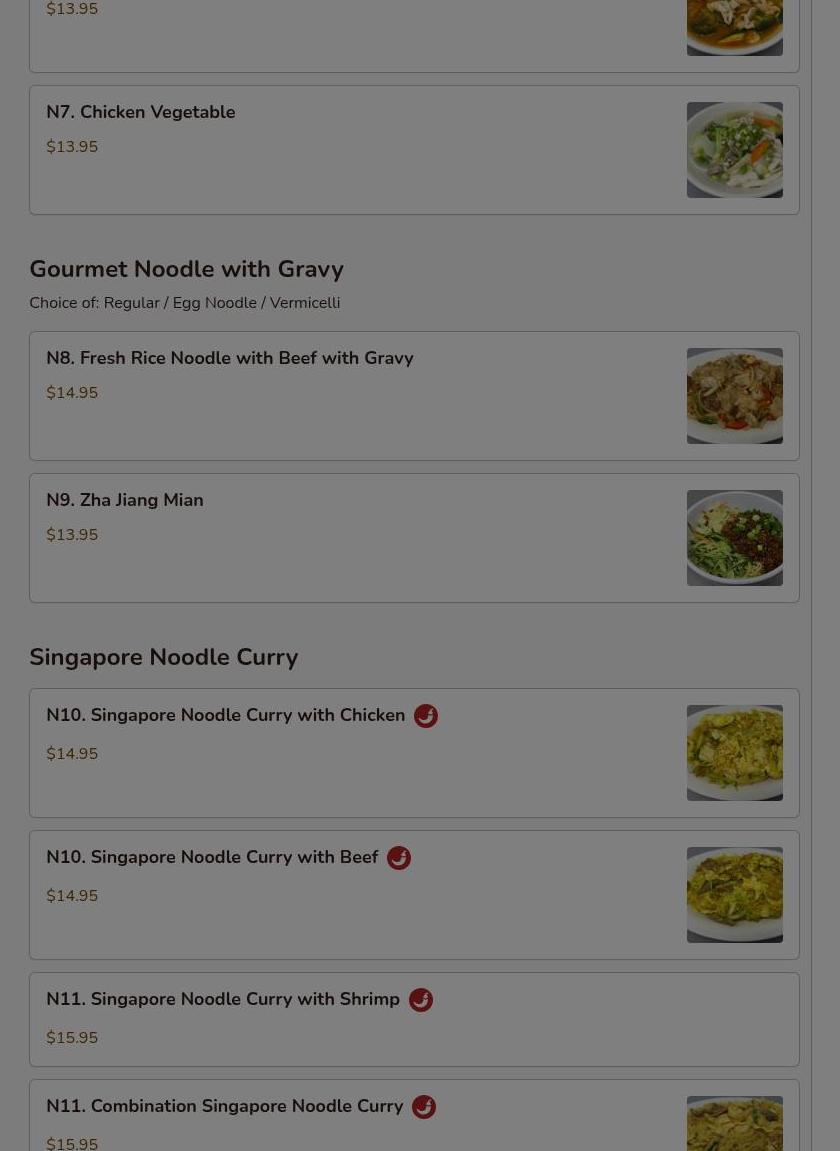Open N9. Zha Jiang Mian item
Screen dimensions: 840x1151
coord(125,501)
